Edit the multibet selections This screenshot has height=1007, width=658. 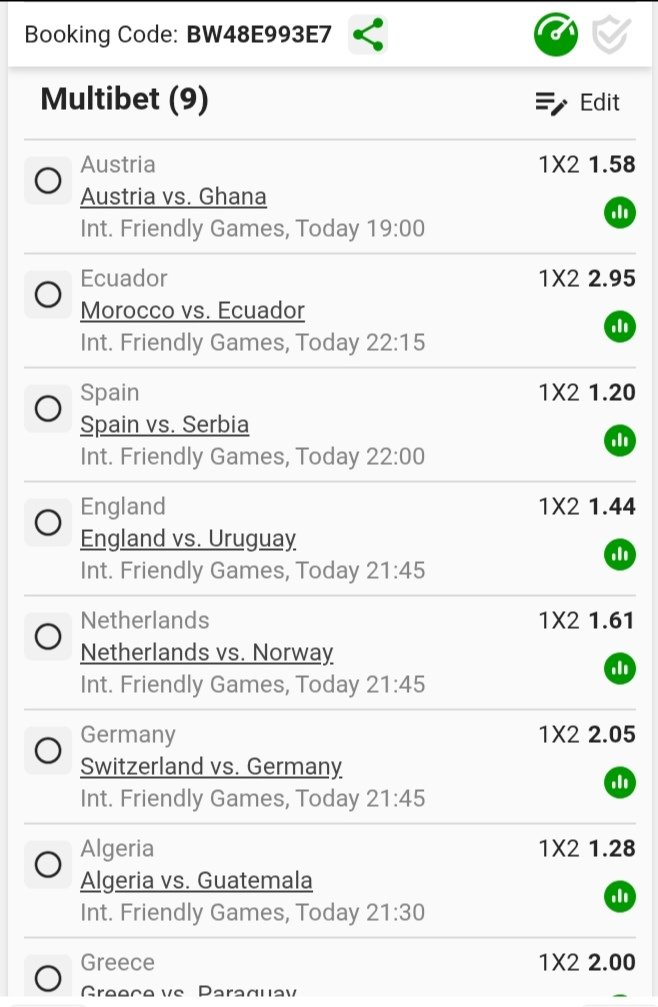tap(578, 103)
